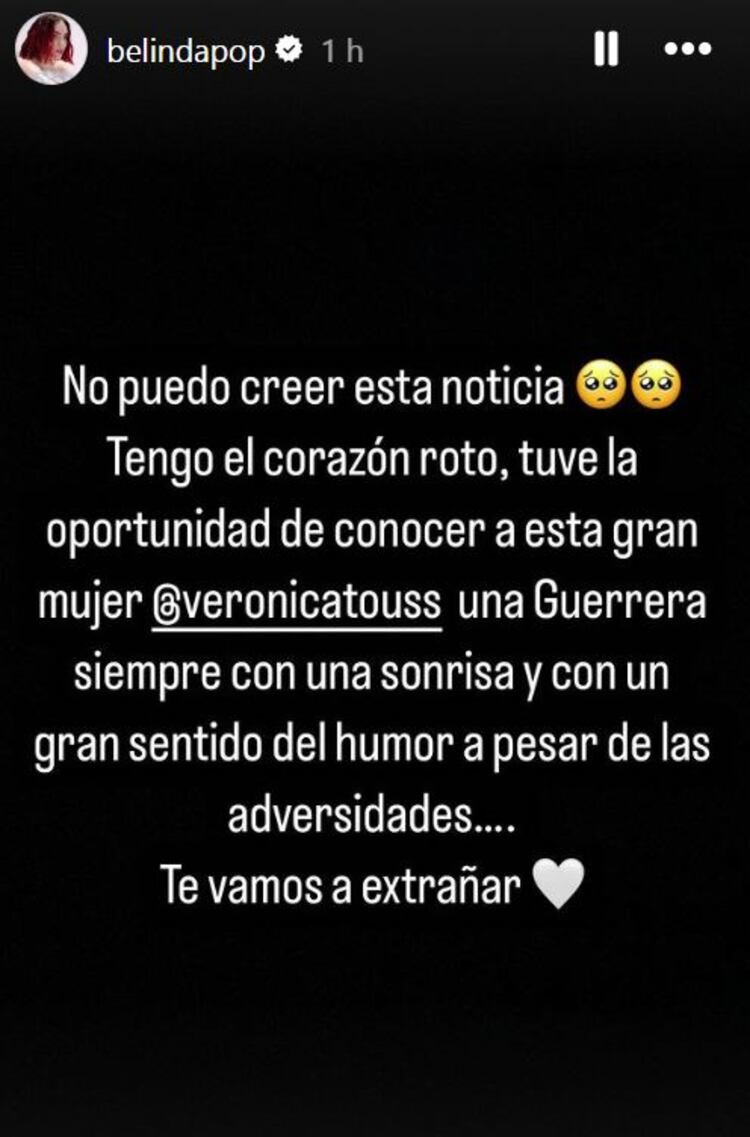Open the three-dot more options menu
Image resolution: width=750 pixels, height=1137 pixels.
coord(688,49)
